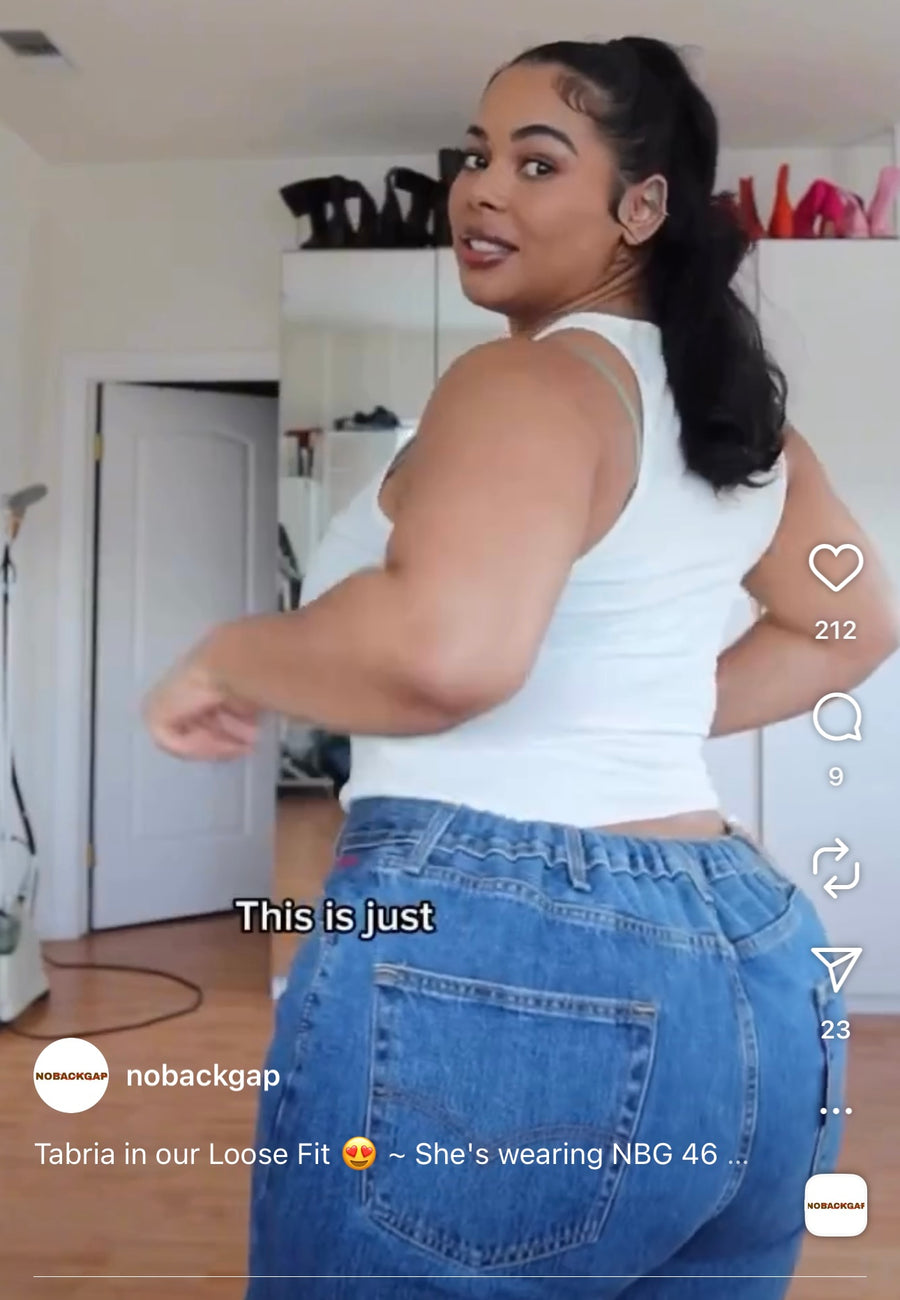Like this reel with the heart icon

click(835, 568)
